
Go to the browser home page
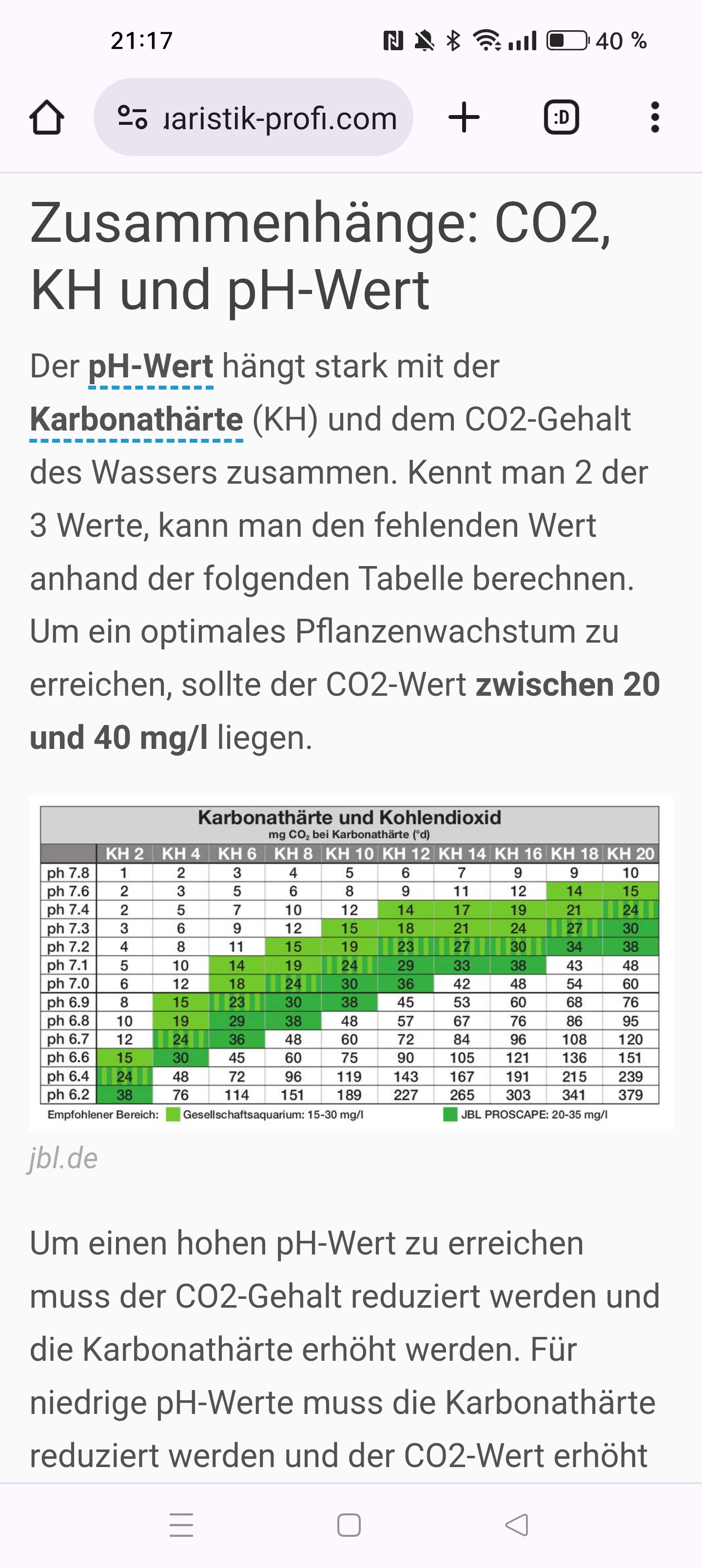pos(47,117)
